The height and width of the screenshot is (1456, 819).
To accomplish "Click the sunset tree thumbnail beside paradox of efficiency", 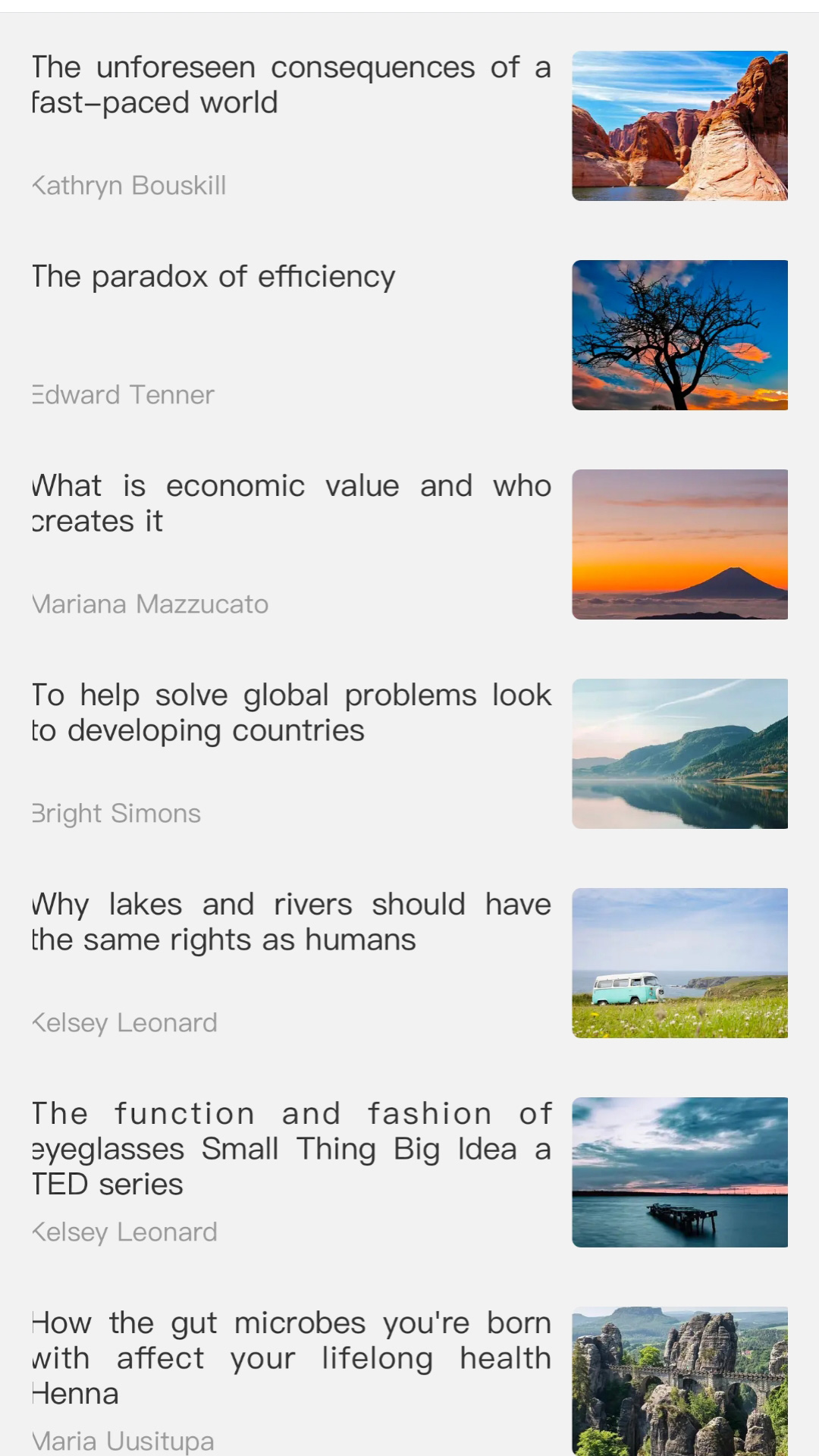I will 679,334.
